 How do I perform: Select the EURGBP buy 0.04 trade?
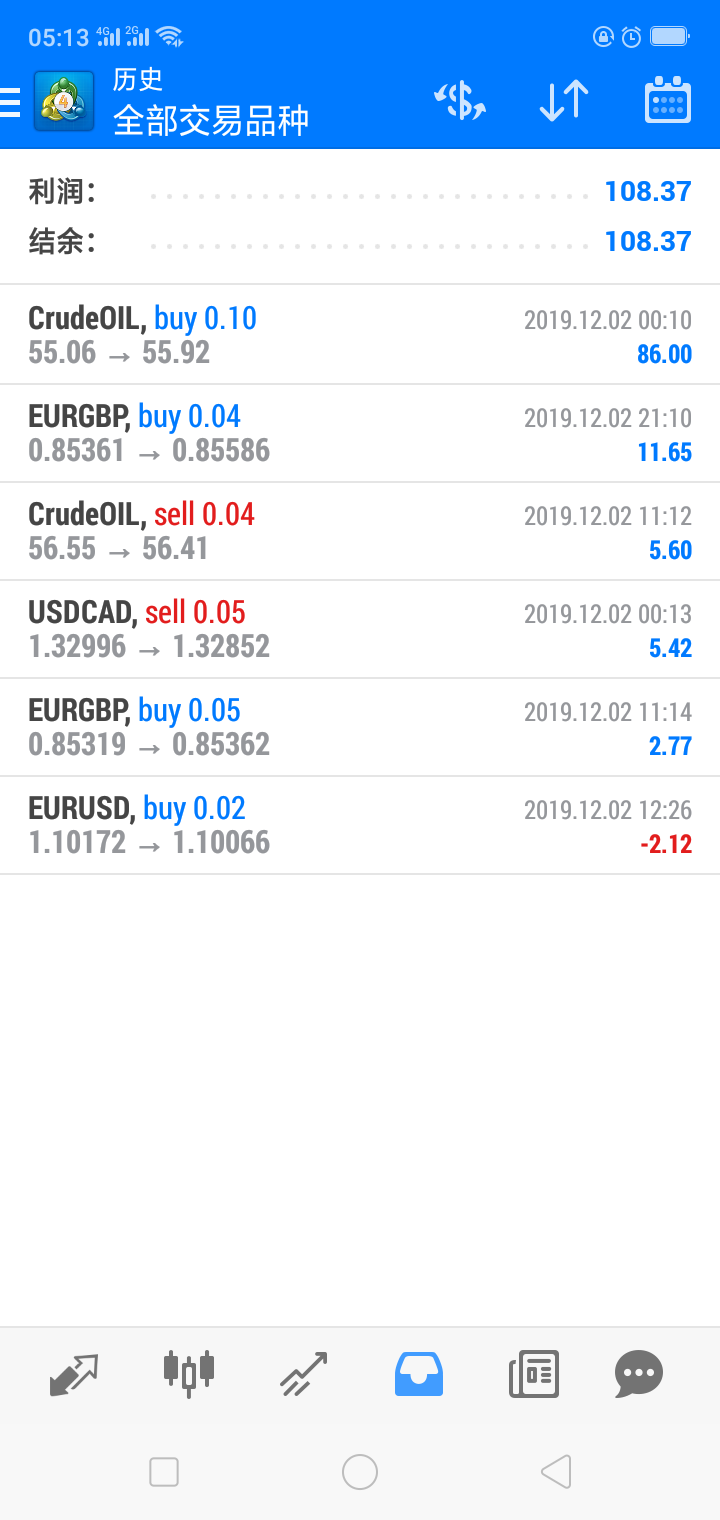point(360,433)
